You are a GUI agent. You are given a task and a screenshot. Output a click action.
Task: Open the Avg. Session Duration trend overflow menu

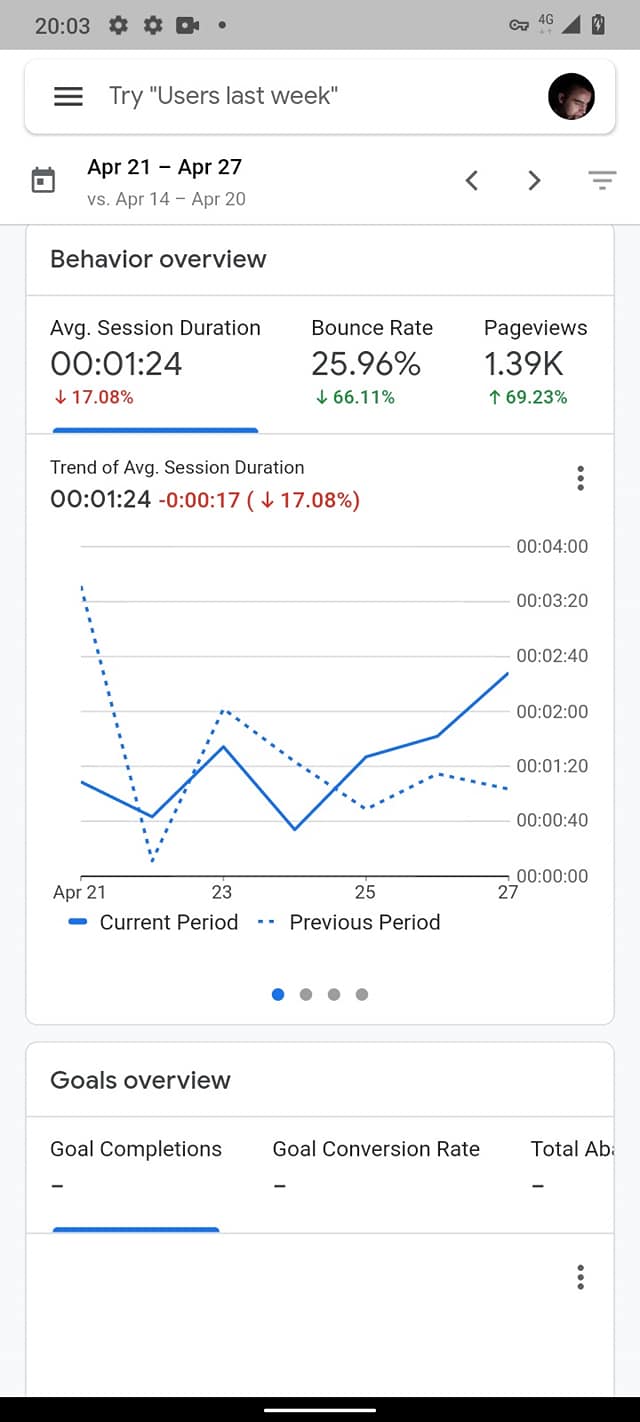pyautogui.click(x=581, y=478)
